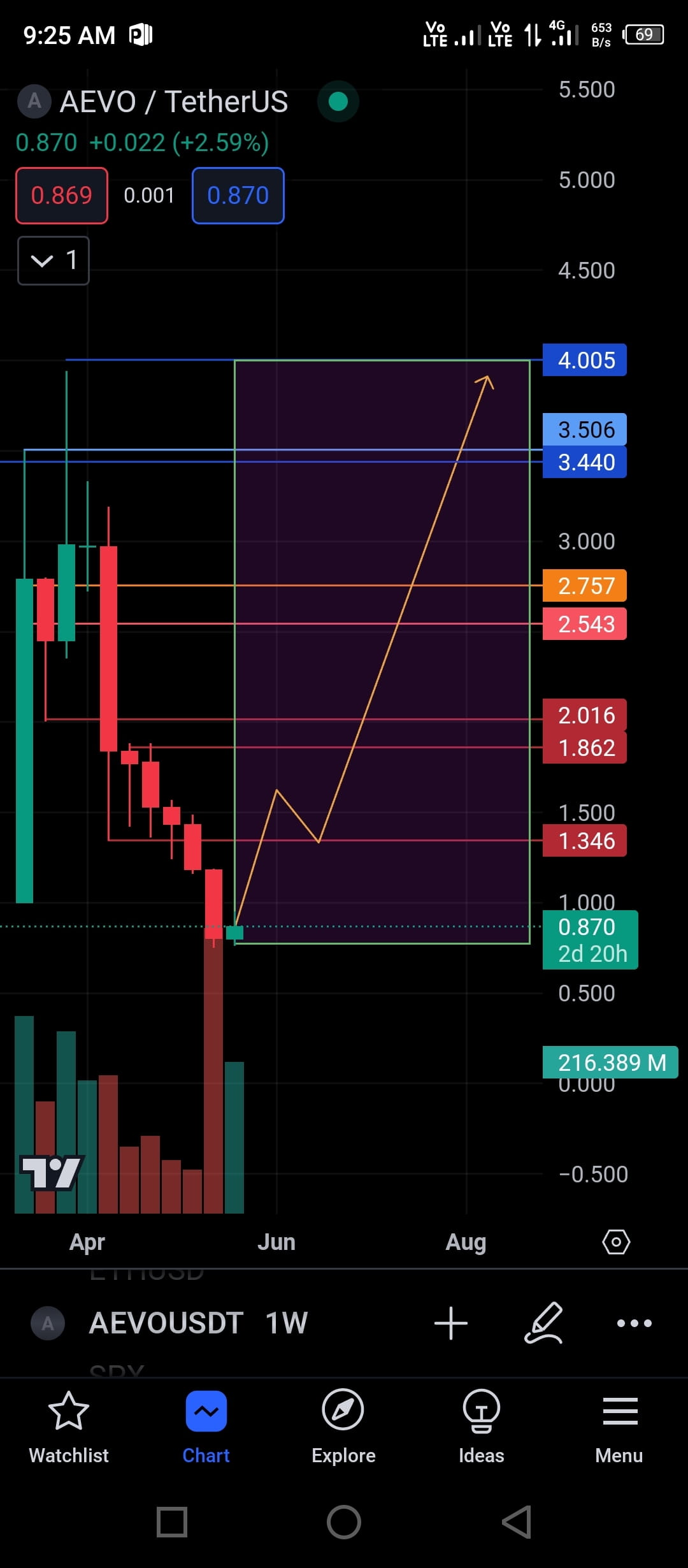Open the AEVOUSDT more options ellipsis

[634, 1323]
